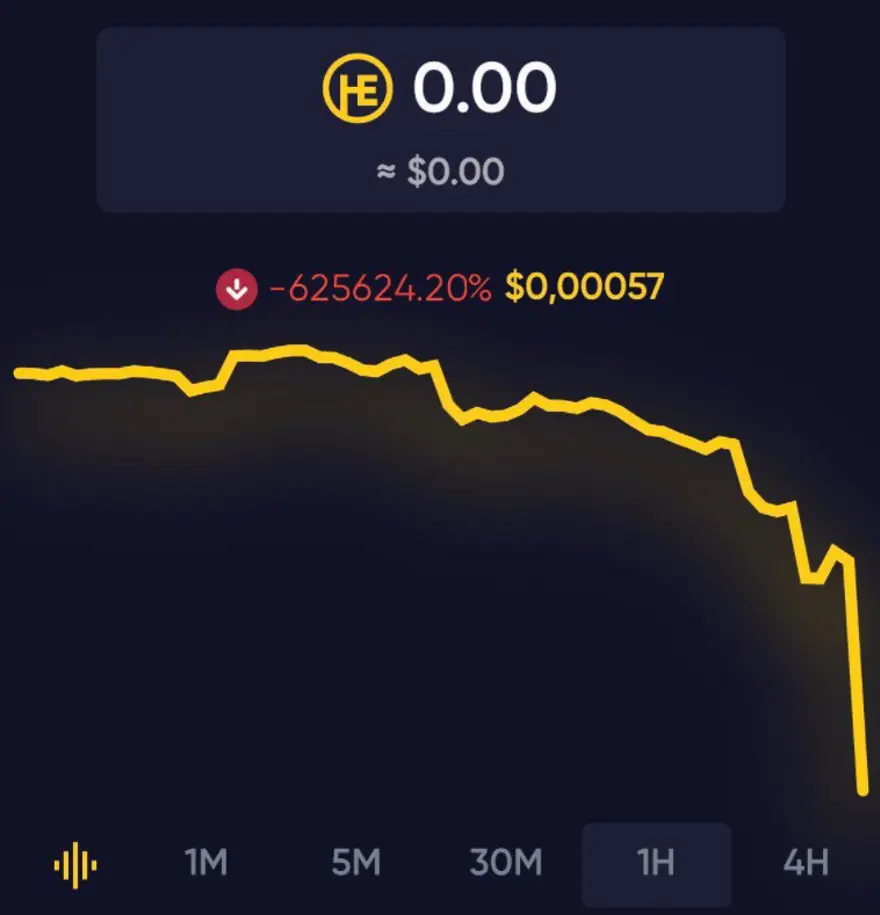Show the 30M price chart
Viewport: 880px width, 915px height.
click(x=506, y=862)
